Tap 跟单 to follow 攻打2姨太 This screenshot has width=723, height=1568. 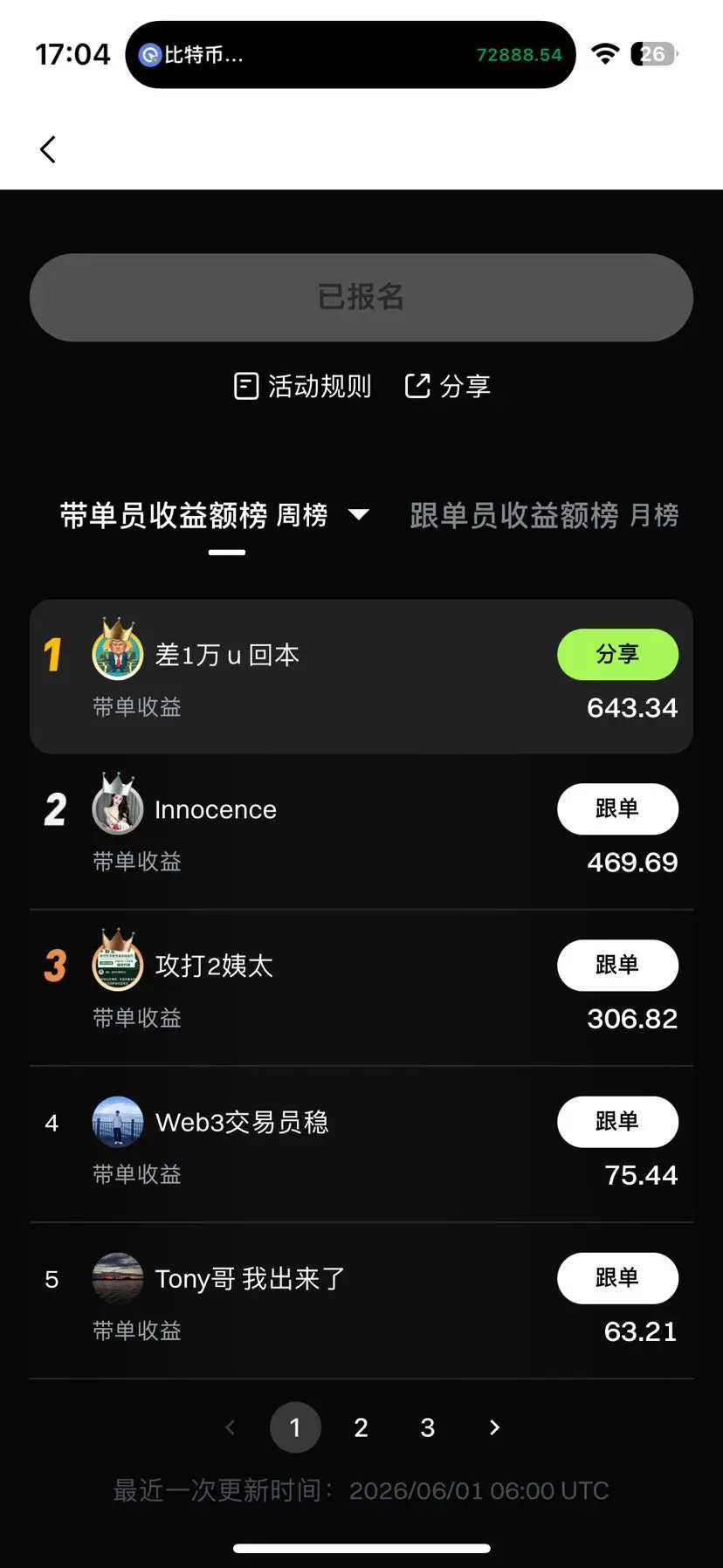617,965
